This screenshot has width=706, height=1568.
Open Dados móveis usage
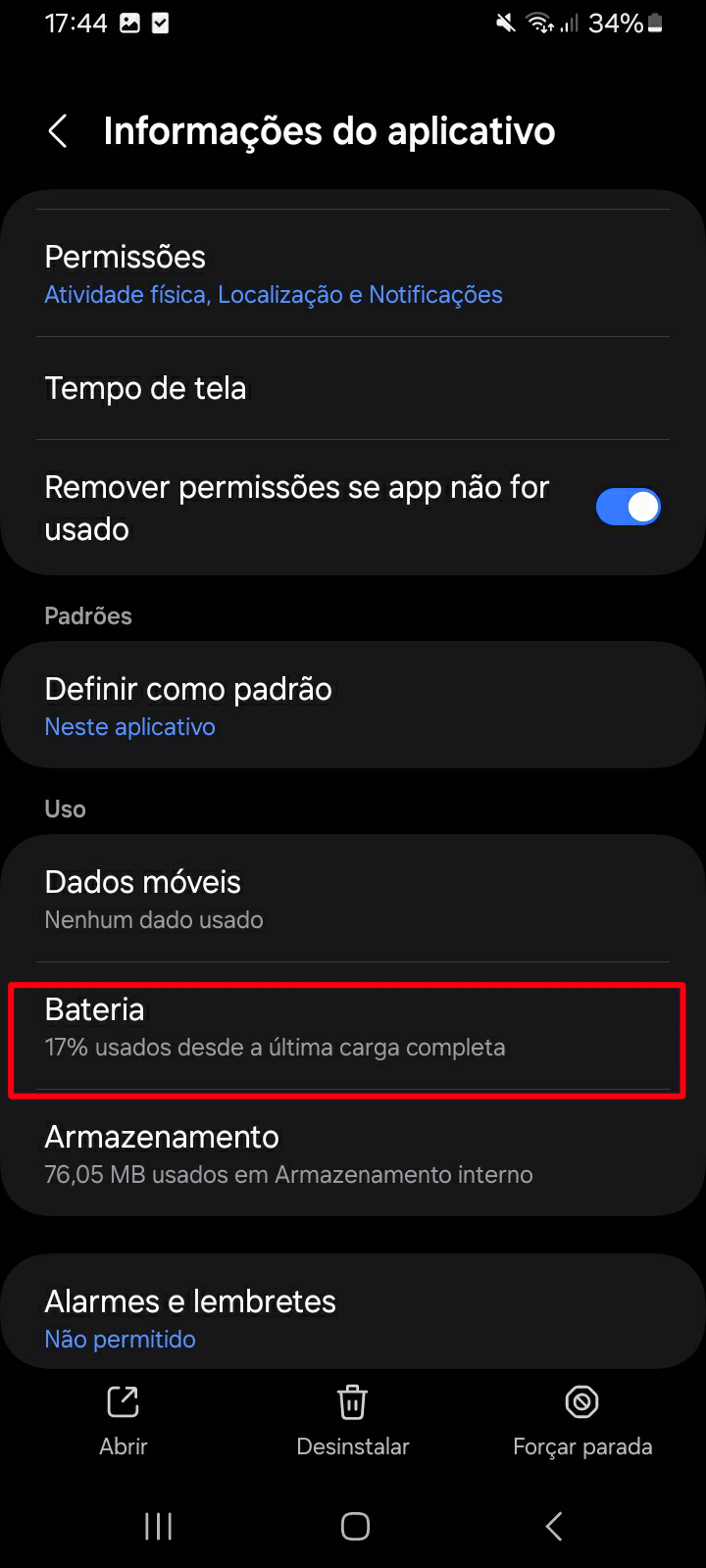[353, 899]
